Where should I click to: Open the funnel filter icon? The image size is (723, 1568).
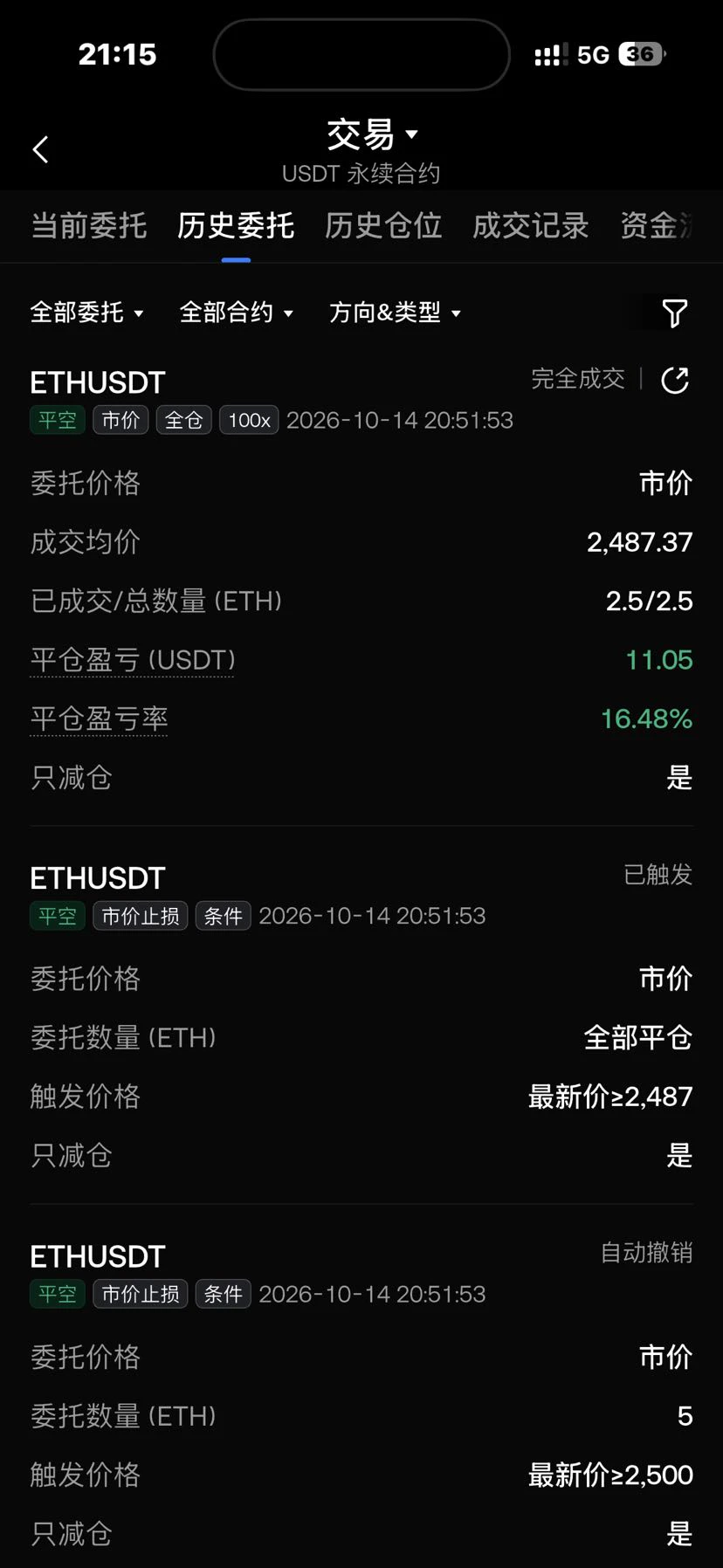coord(674,313)
